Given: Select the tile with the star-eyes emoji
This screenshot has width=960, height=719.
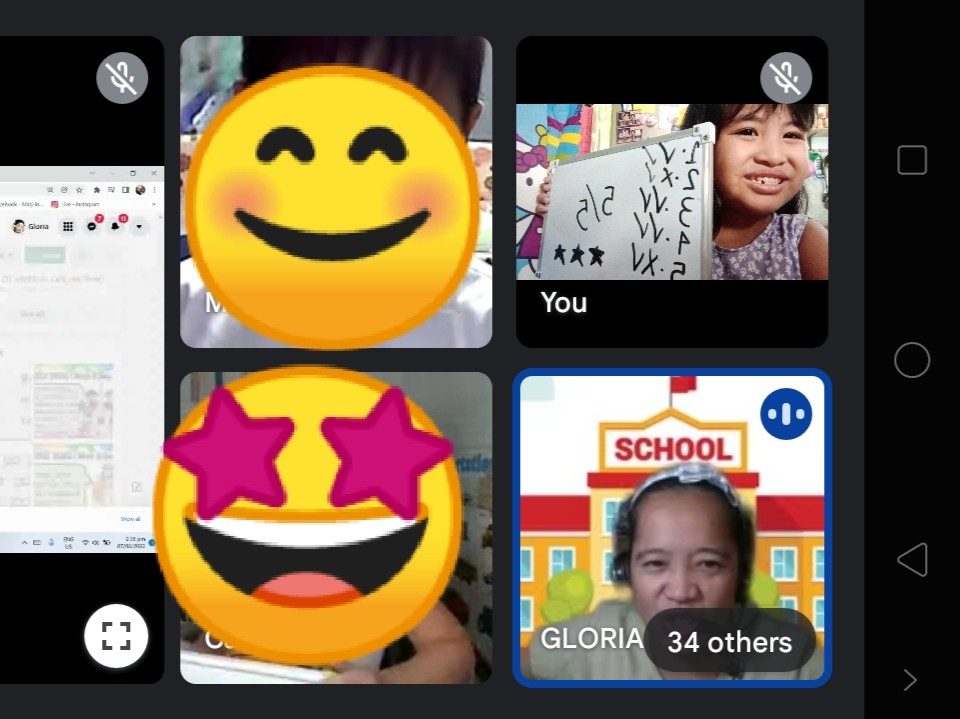Looking at the screenshot, I should point(336,528).
